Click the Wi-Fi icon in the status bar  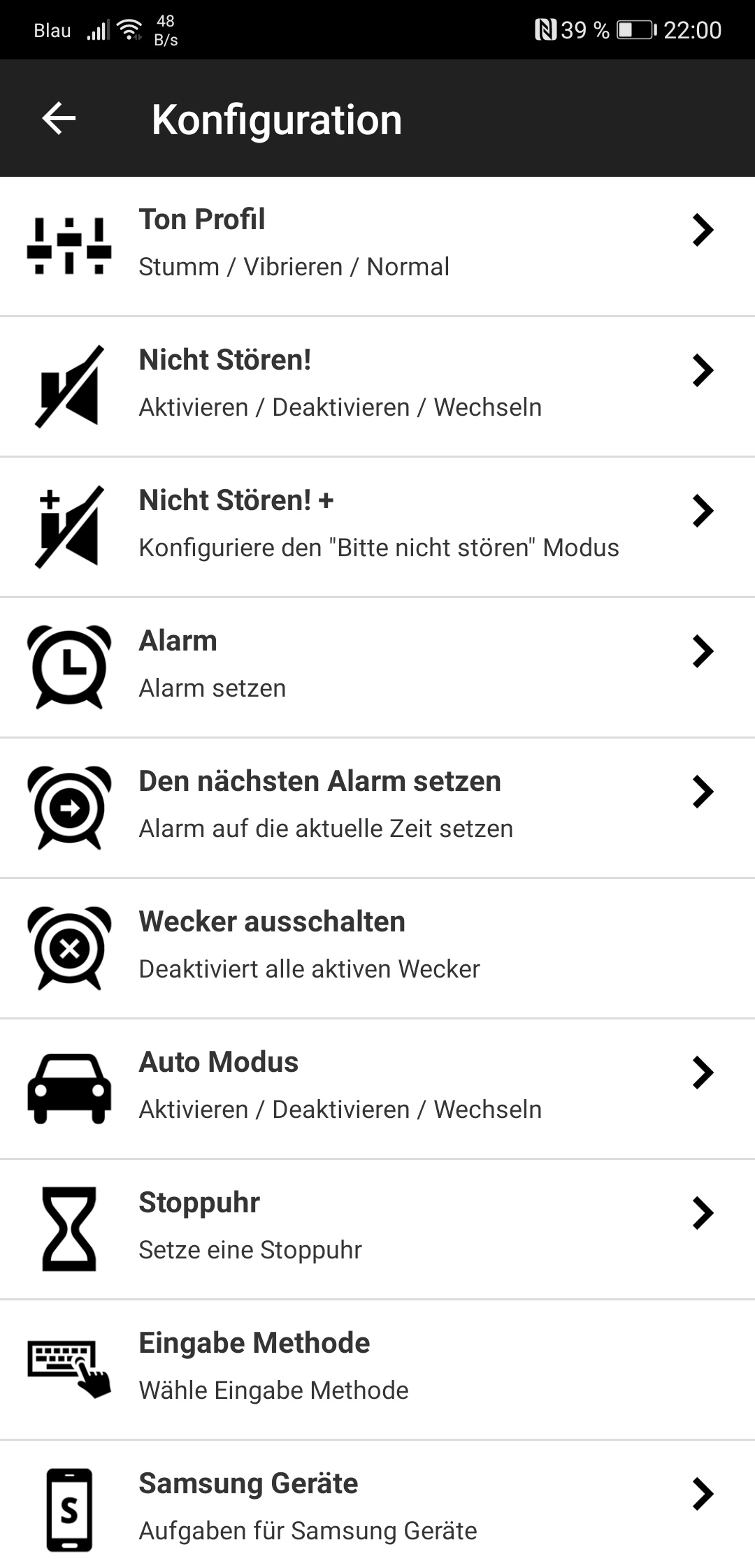click(x=128, y=29)
